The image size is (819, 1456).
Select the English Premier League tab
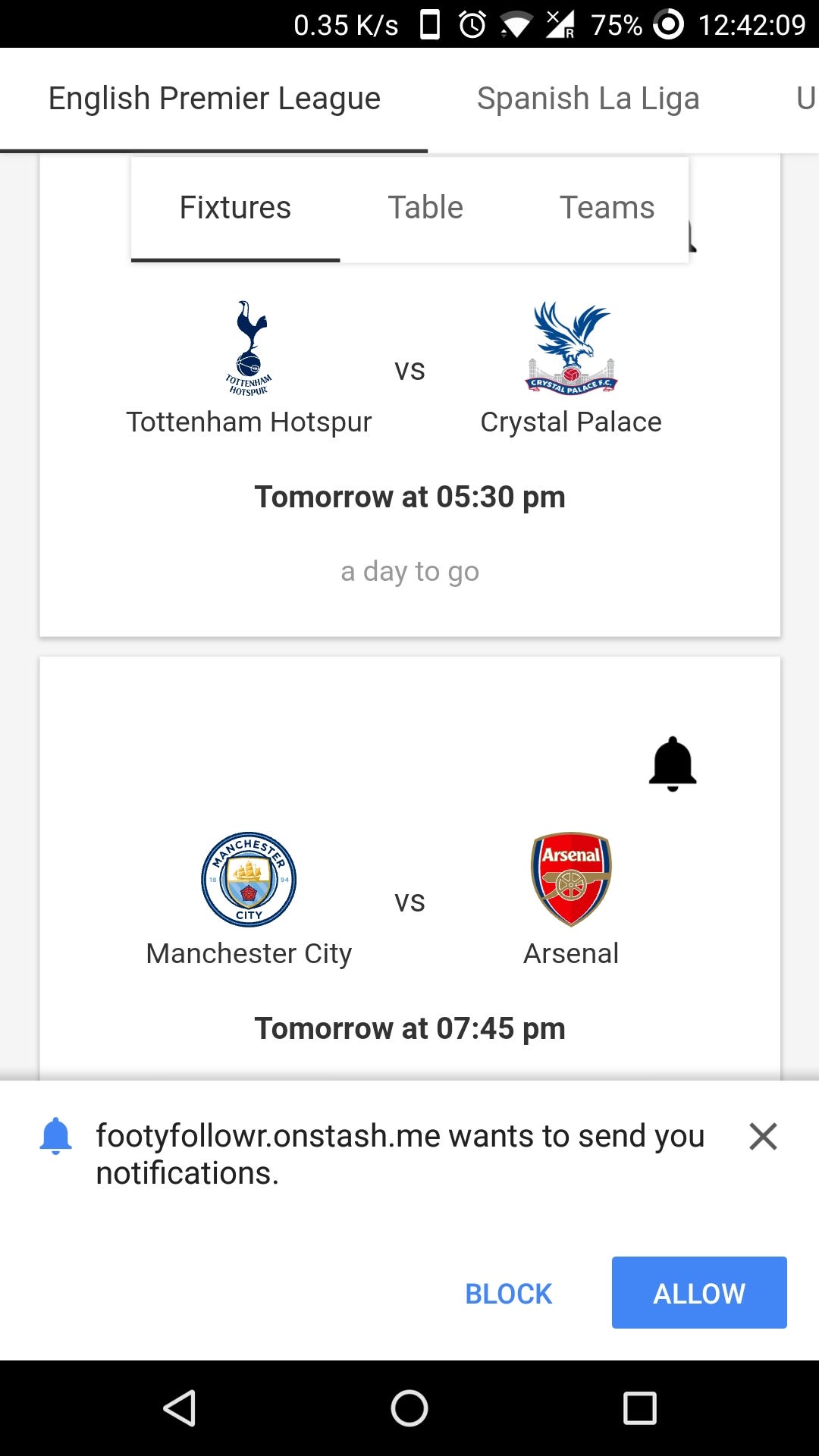[214, 99]
